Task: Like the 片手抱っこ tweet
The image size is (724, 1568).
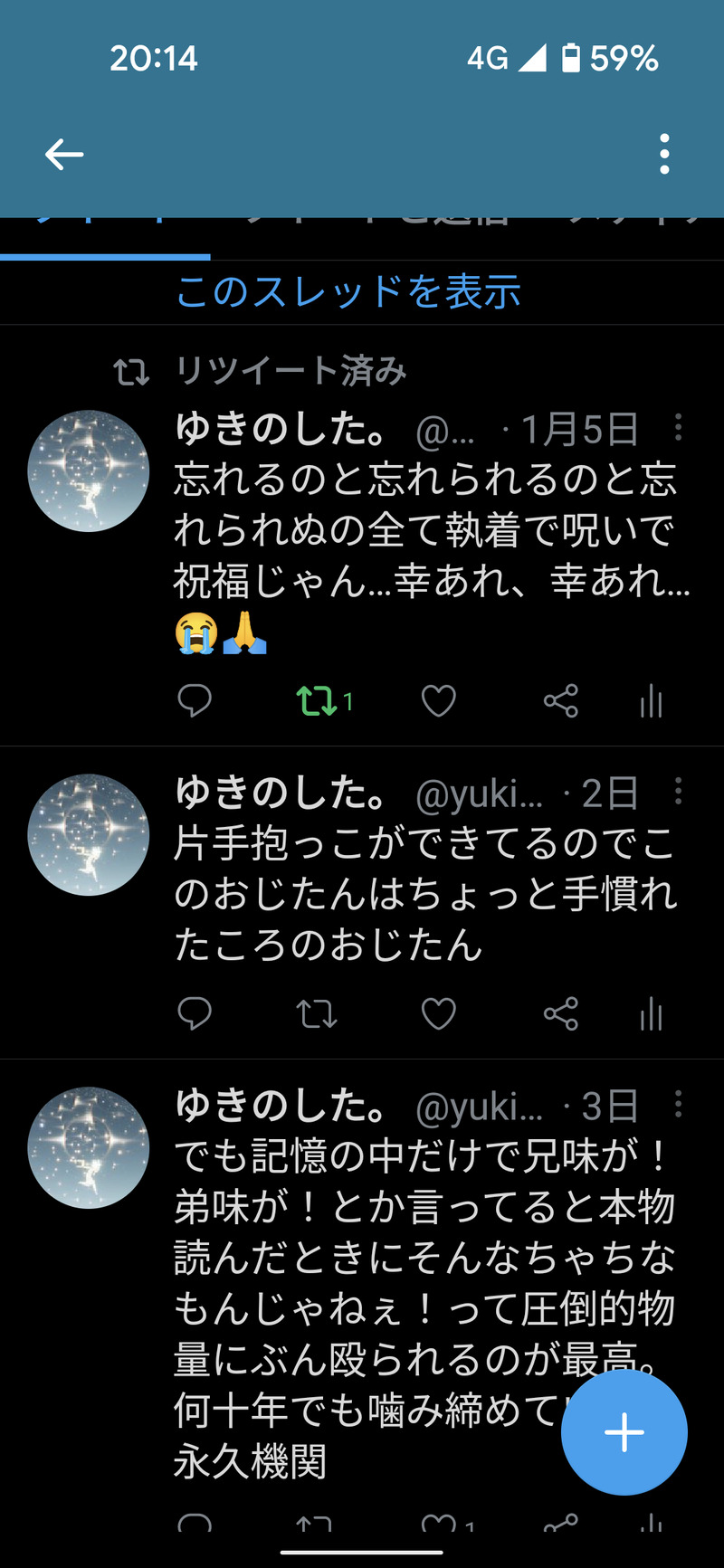Action: point(439,1014)
